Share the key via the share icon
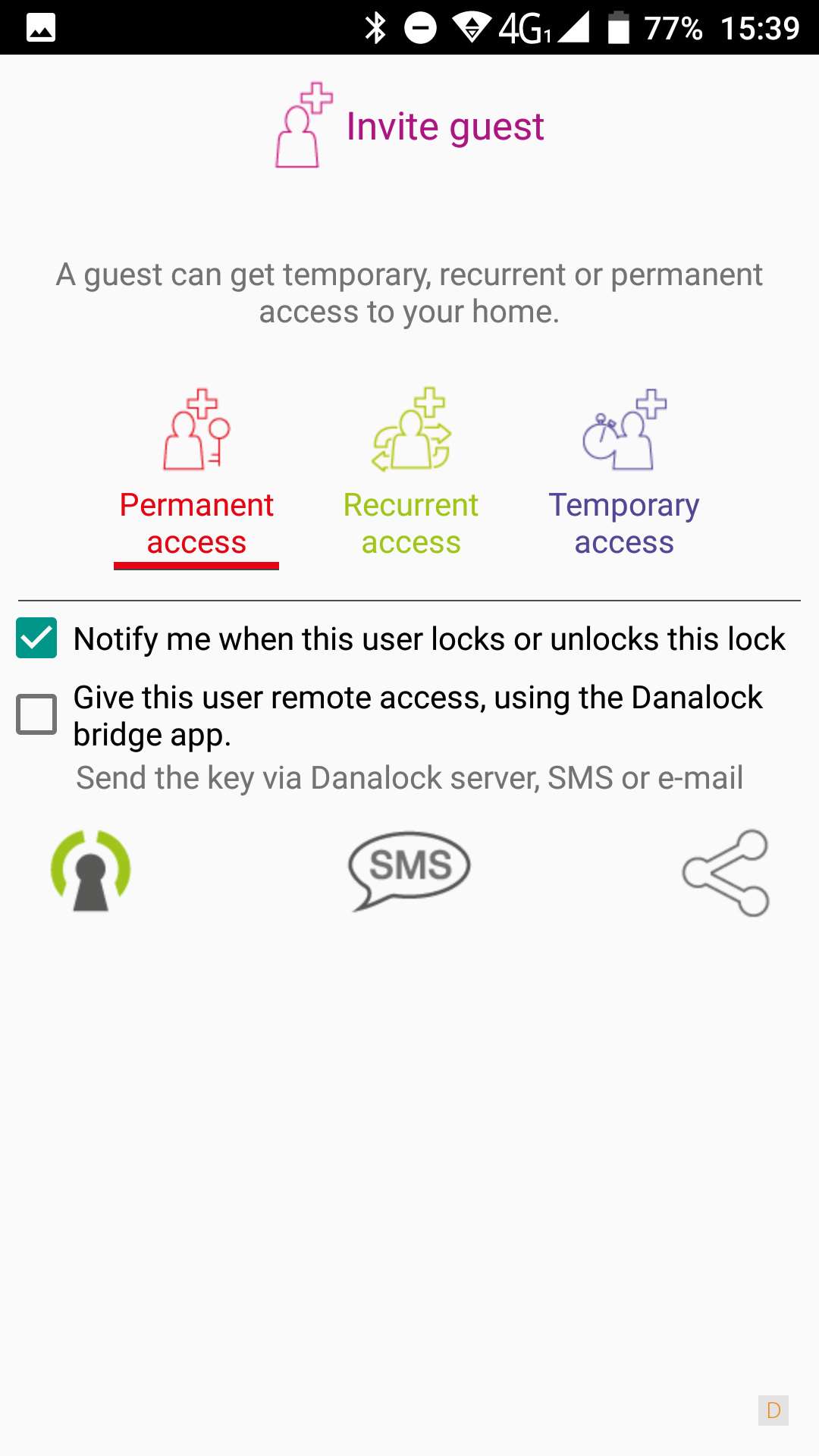 (x=726, y=872)
